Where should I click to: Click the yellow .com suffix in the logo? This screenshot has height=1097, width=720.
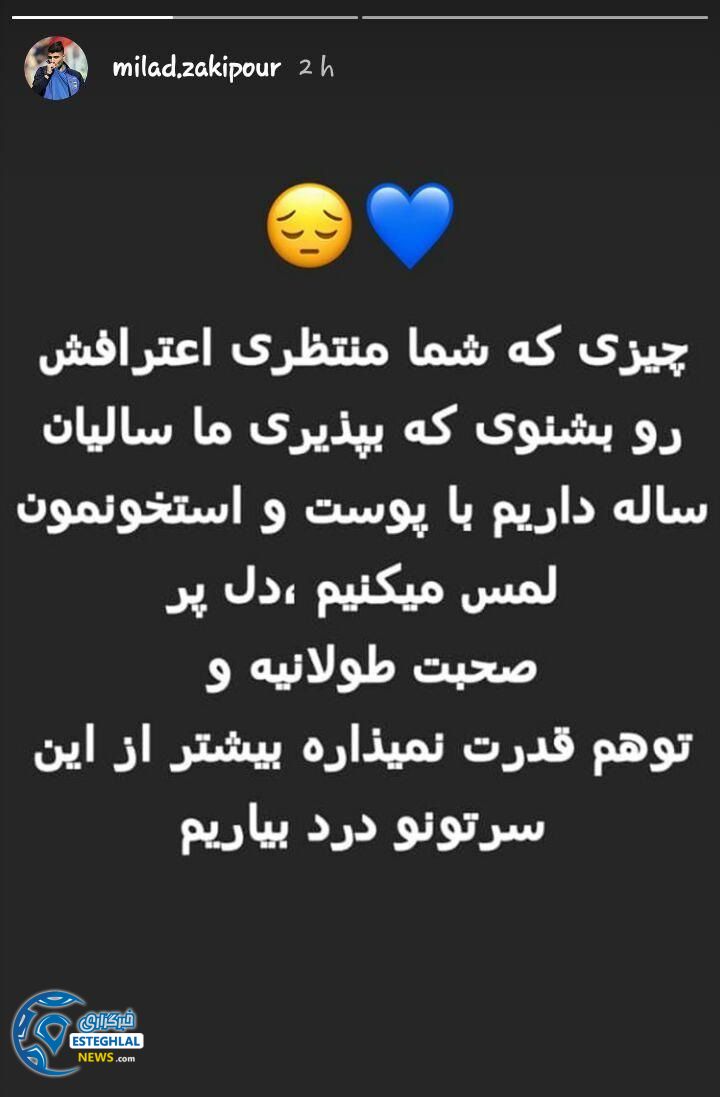point(128,1060)
